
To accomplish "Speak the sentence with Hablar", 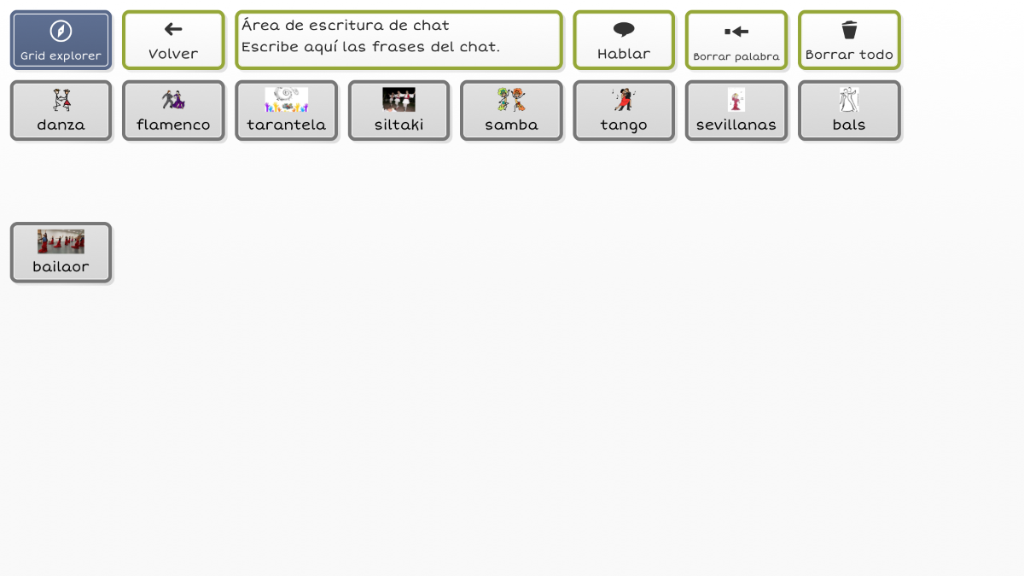I will pyautogui.click(x=624, y=40).
